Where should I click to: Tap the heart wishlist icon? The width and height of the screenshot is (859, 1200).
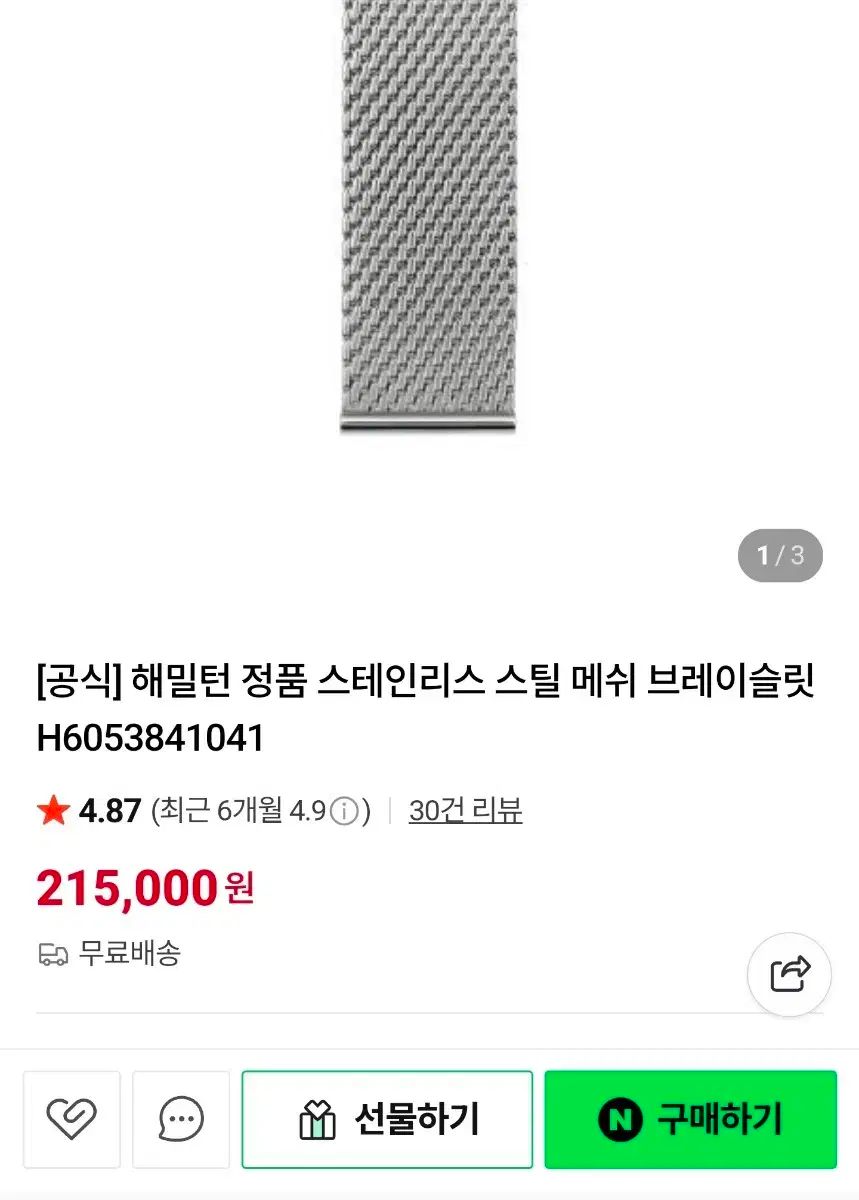[x=72, y=1119]
